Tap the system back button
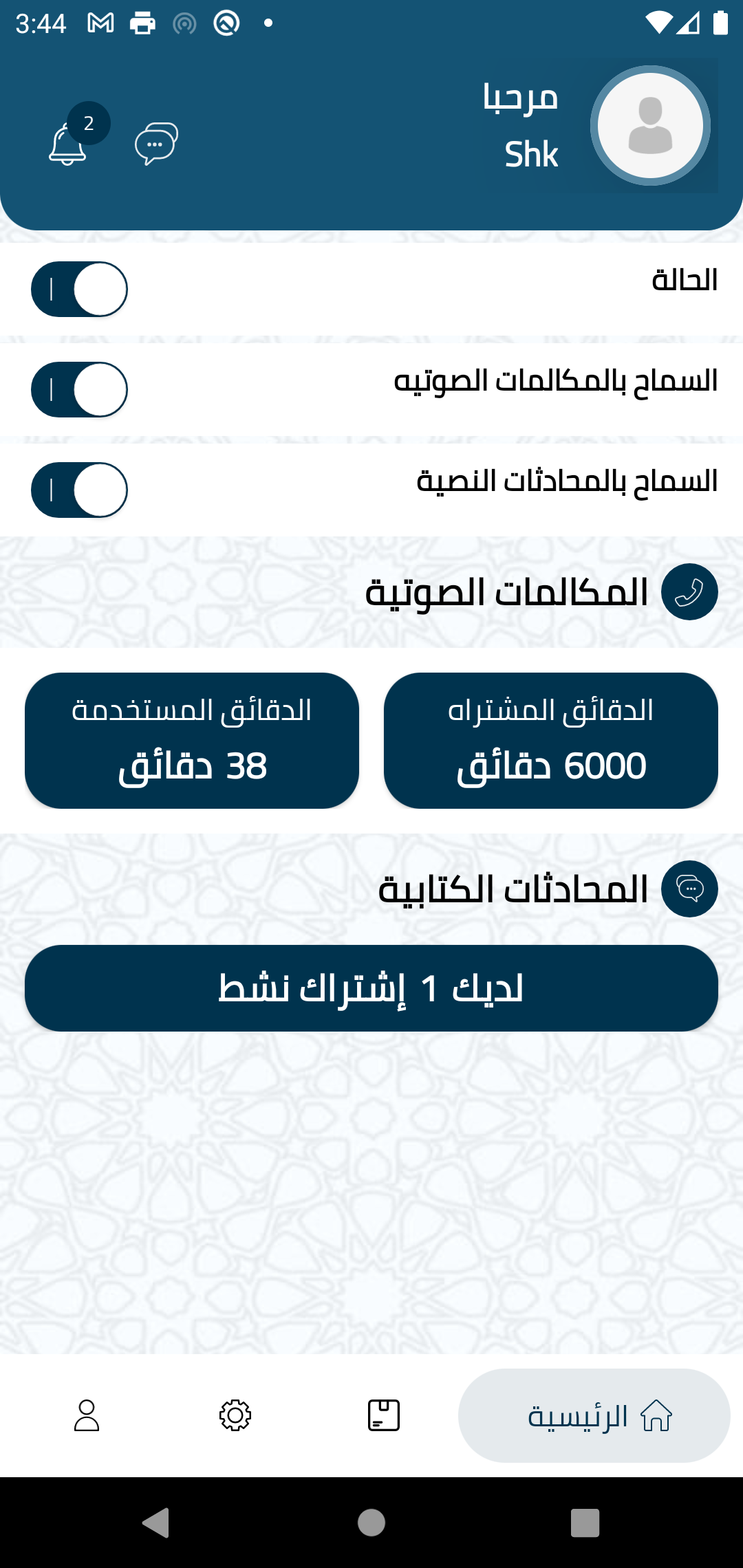The height and width of the screenshot is (1568, 743). [x=156, y=1523]
